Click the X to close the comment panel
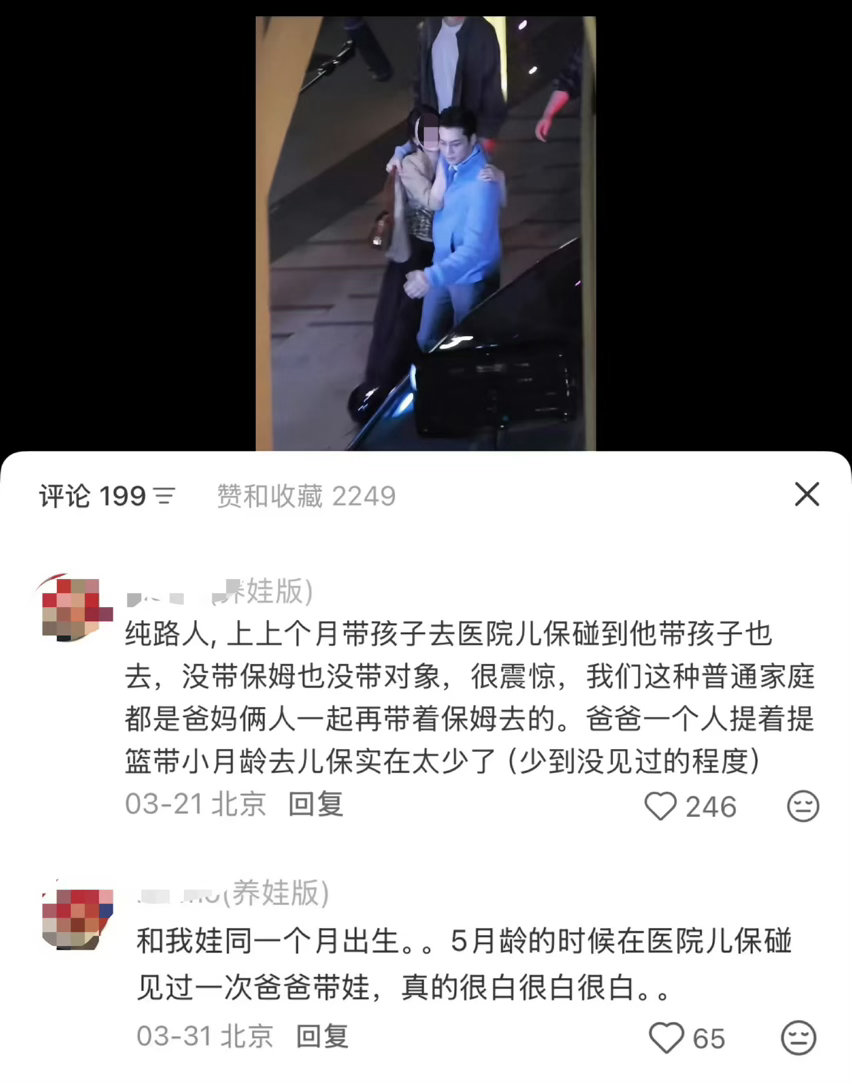The height and width of the screenshot is (1084, 852). point(807,494)
